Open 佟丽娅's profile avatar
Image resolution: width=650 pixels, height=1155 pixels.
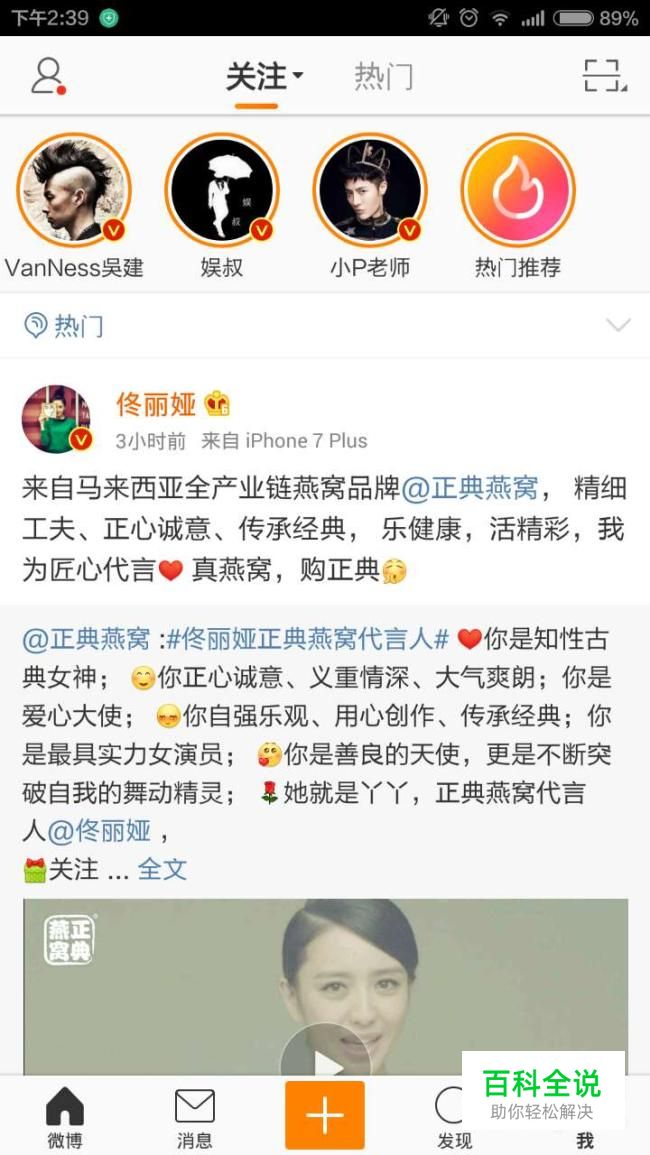[x=57, y=418]
